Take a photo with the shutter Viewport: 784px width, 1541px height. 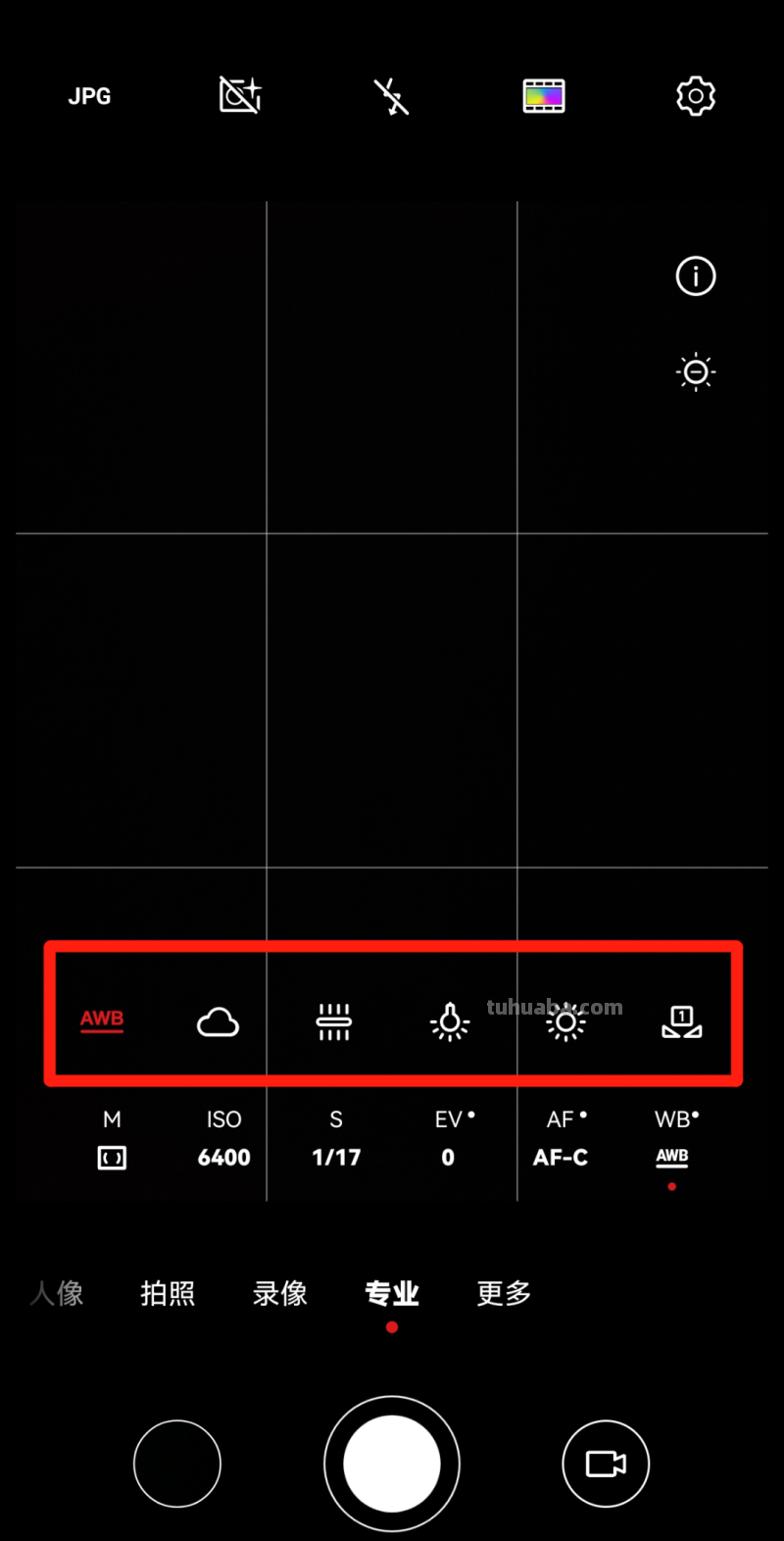coord(392,1464)
